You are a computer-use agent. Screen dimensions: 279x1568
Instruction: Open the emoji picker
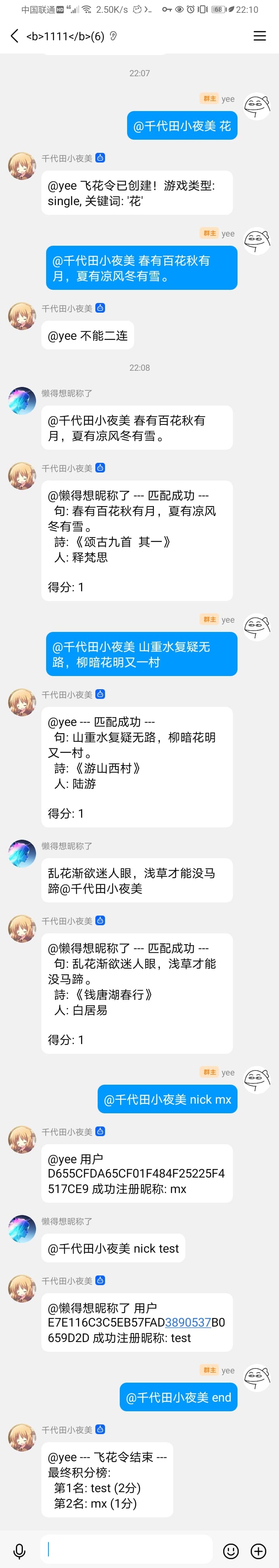tap(231, 1550)
